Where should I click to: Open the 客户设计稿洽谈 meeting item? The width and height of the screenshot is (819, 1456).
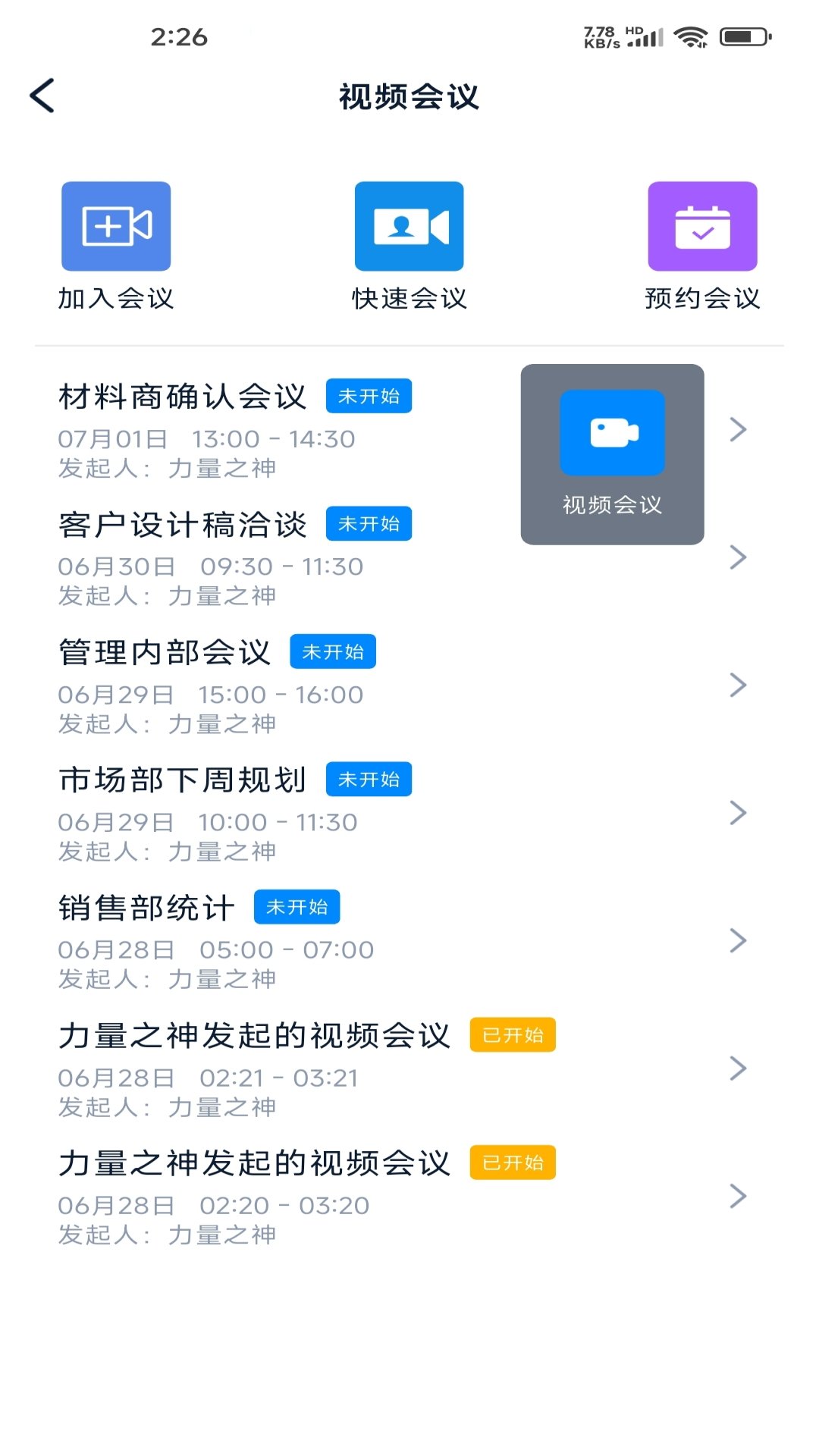click(183, 523)
